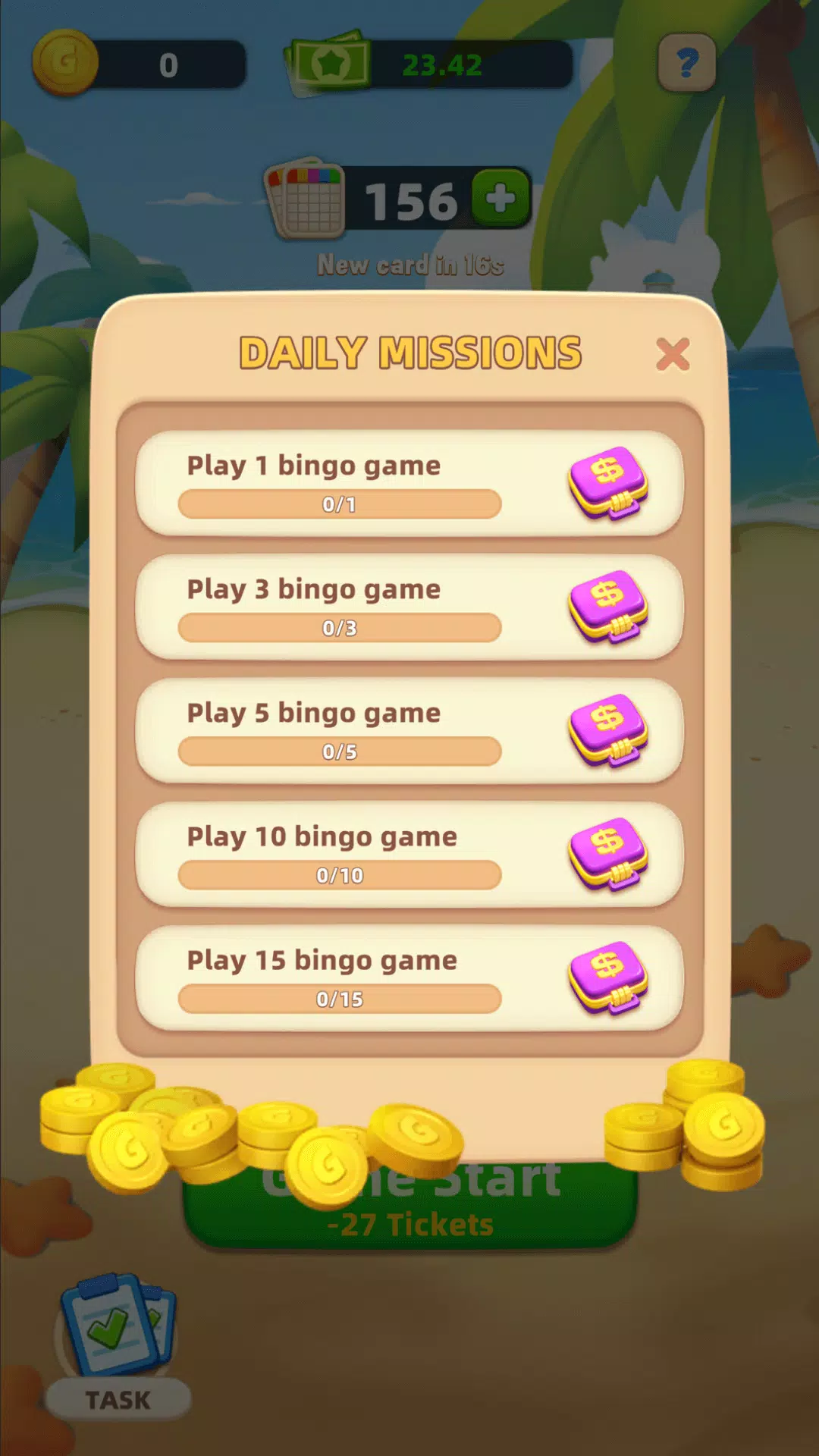The width and height of the screenshot is (819, 1456).
Task: Claim the Play 15 bingo game reward
Action: [x=608, y=977]
